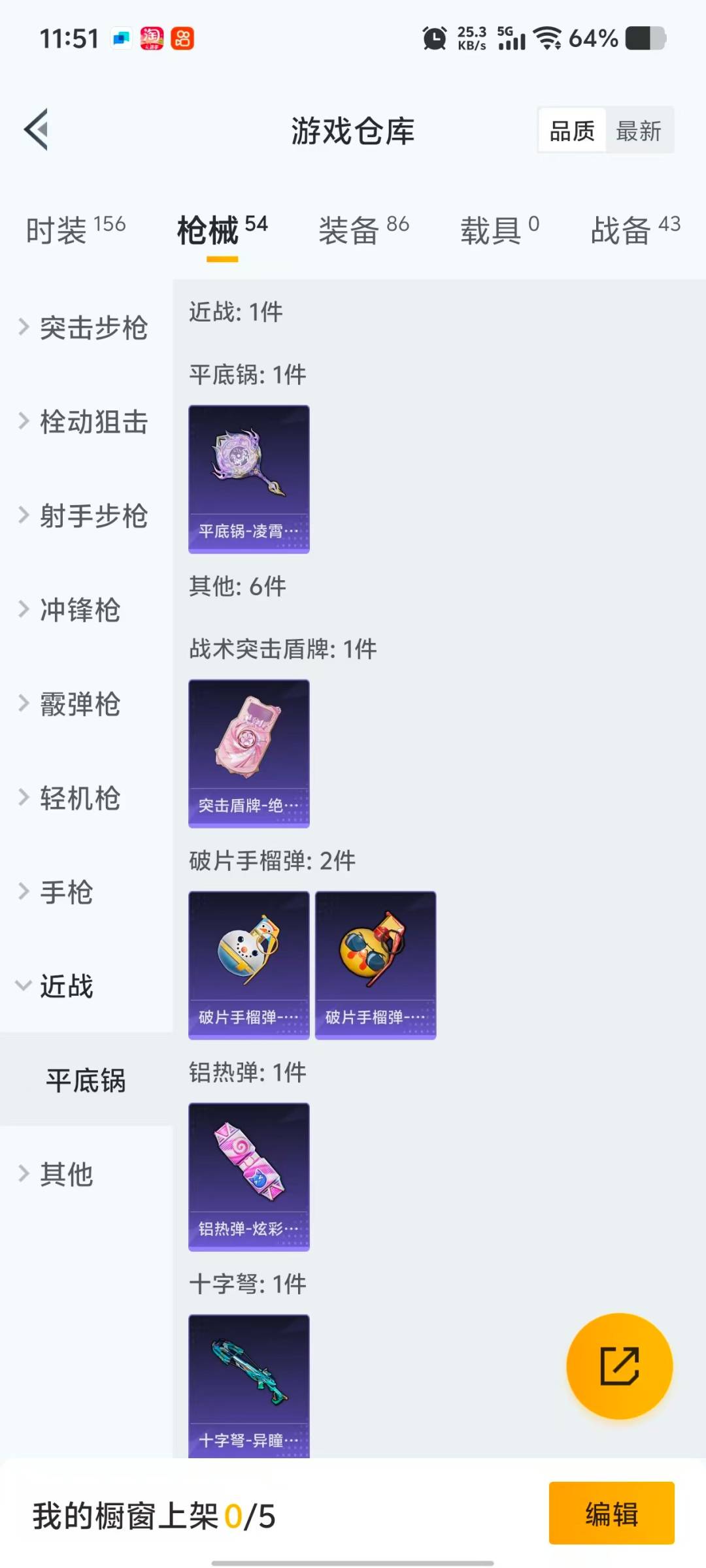
Task: Open 我的橱窗上架 0/5
Action: (x=154, y=1515)
